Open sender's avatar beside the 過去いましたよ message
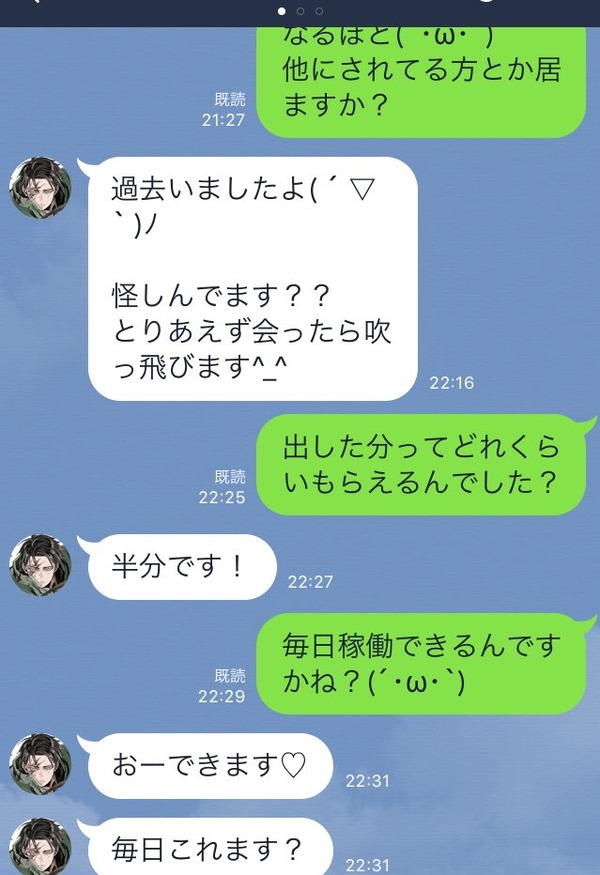Viewport: 600px width, 875px height. (x=41, y=187)
